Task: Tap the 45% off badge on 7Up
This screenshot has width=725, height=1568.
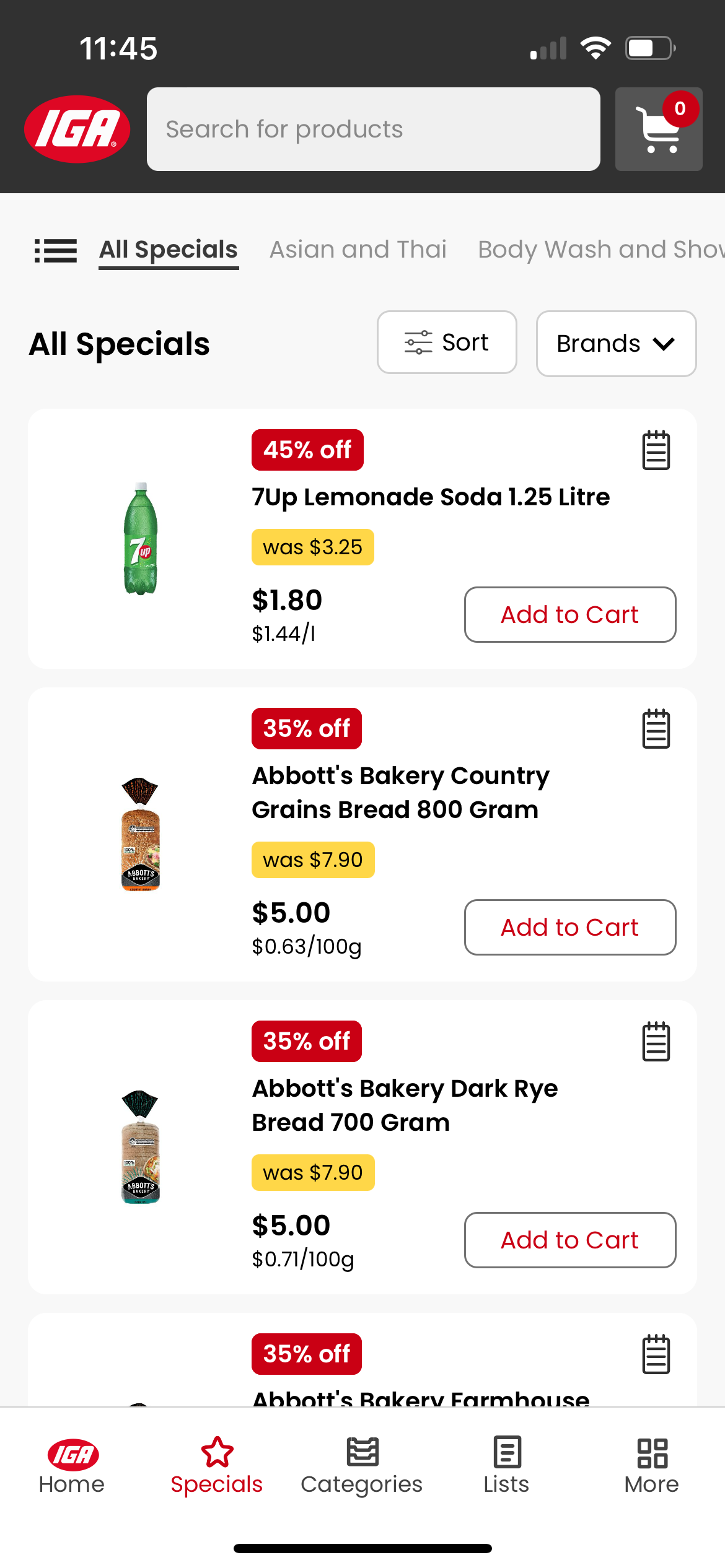Action: pyautogui.click(x=307, y=450)
